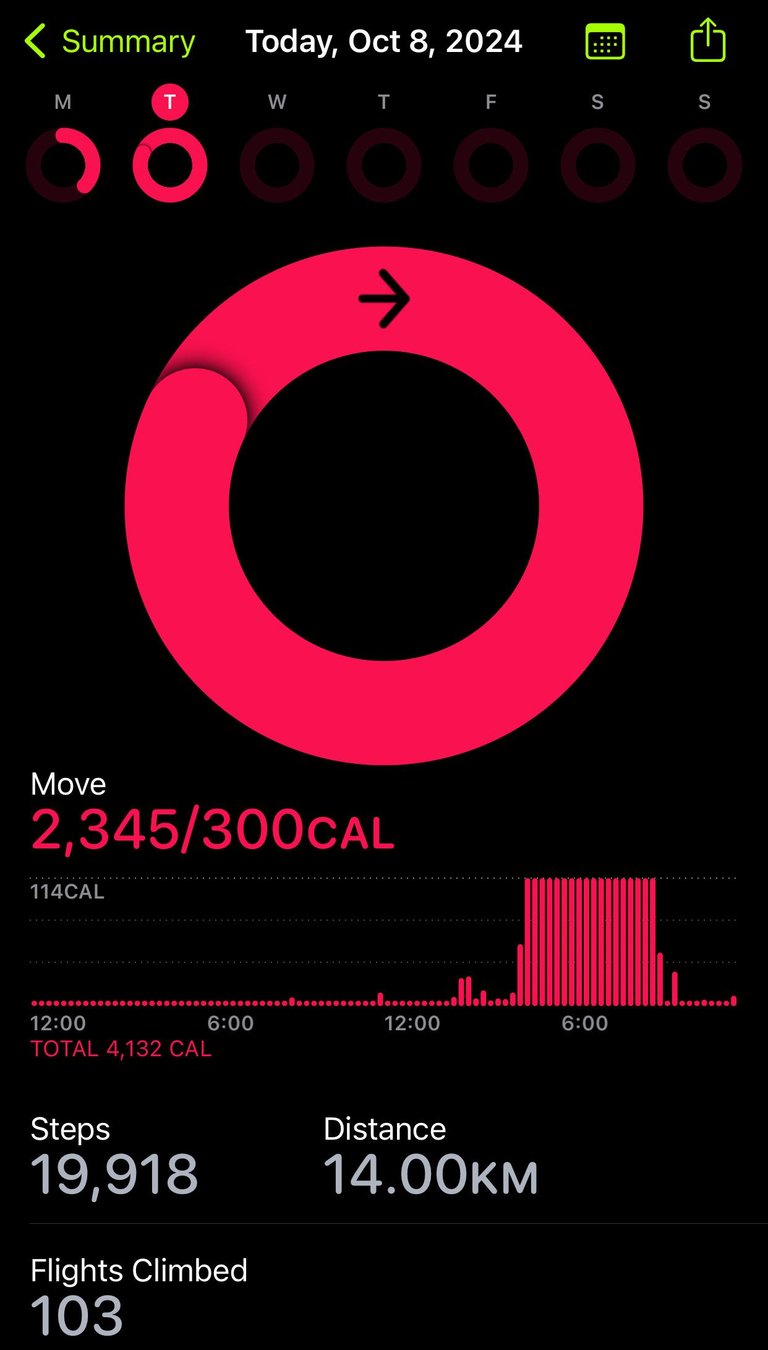768x1350 pixels.
Task: Select Sunday's activity ring
Action: pyautogui.click(x=705, y=165)
